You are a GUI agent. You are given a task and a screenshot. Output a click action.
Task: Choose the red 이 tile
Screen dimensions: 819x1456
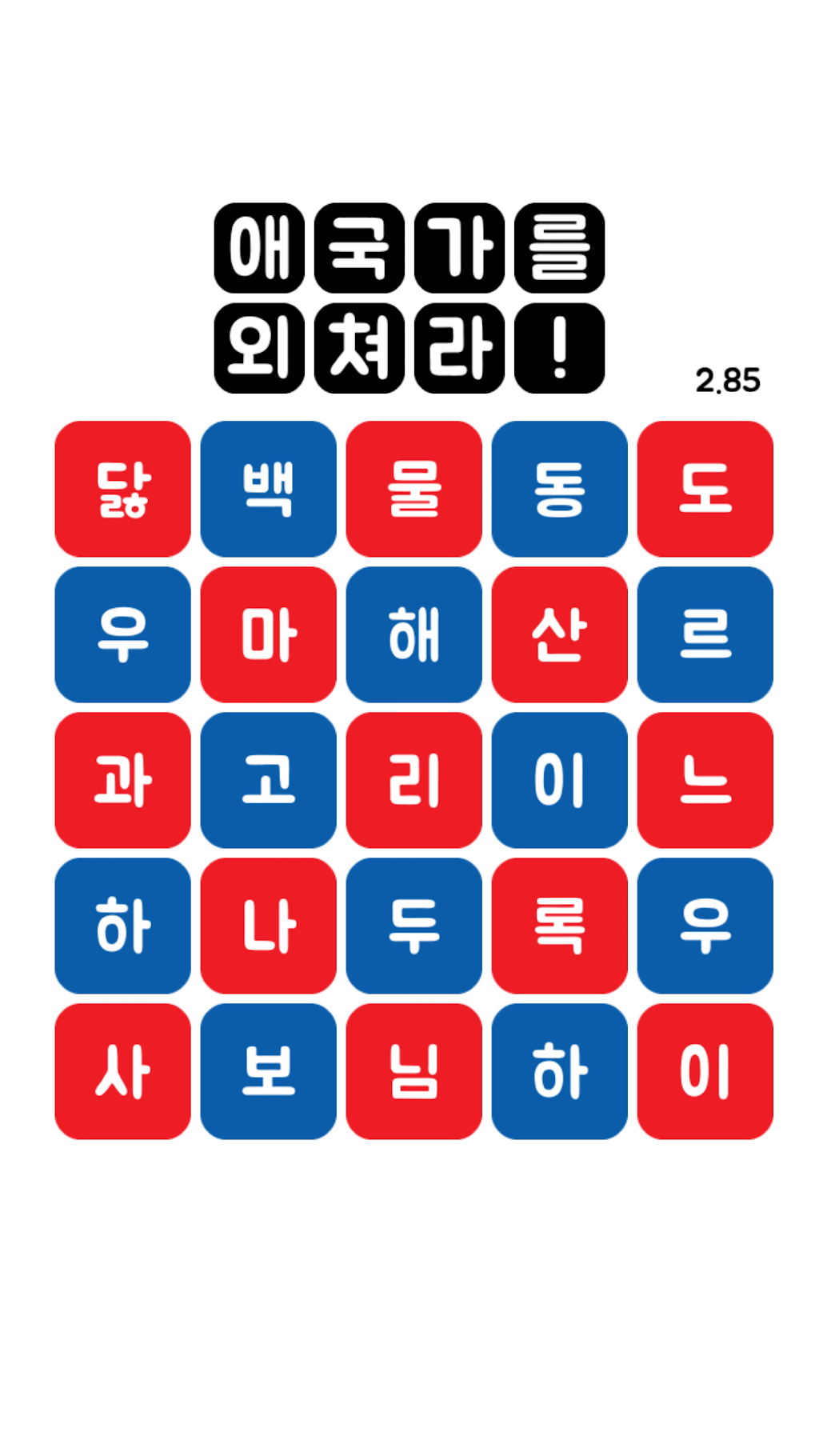tap(705, 1071)
